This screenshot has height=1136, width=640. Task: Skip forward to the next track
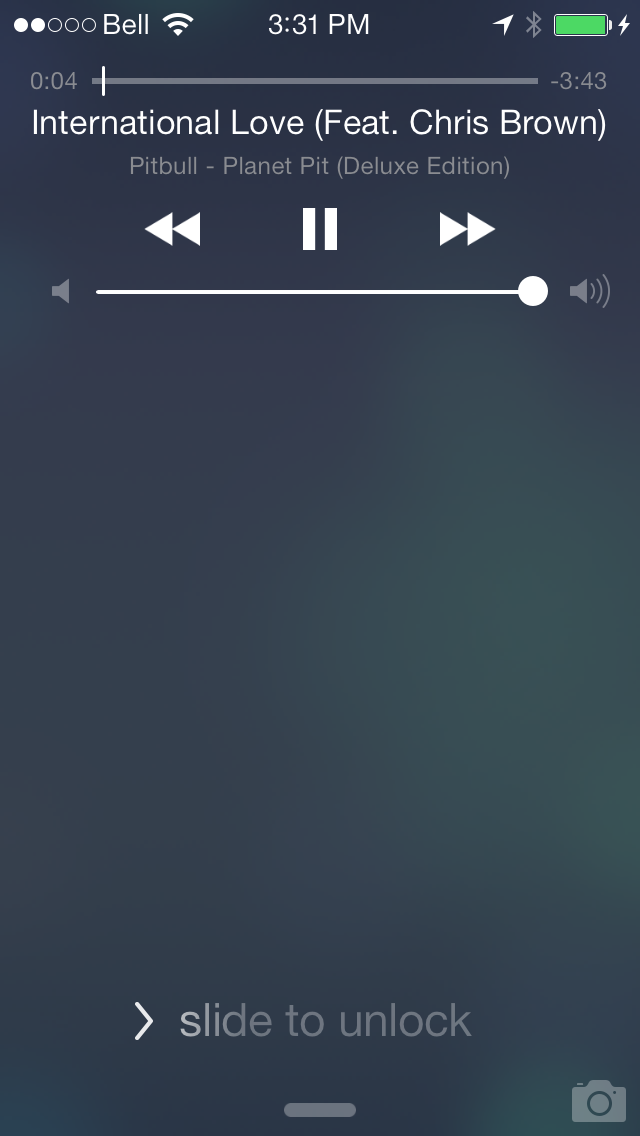click(x=467, y=229)
